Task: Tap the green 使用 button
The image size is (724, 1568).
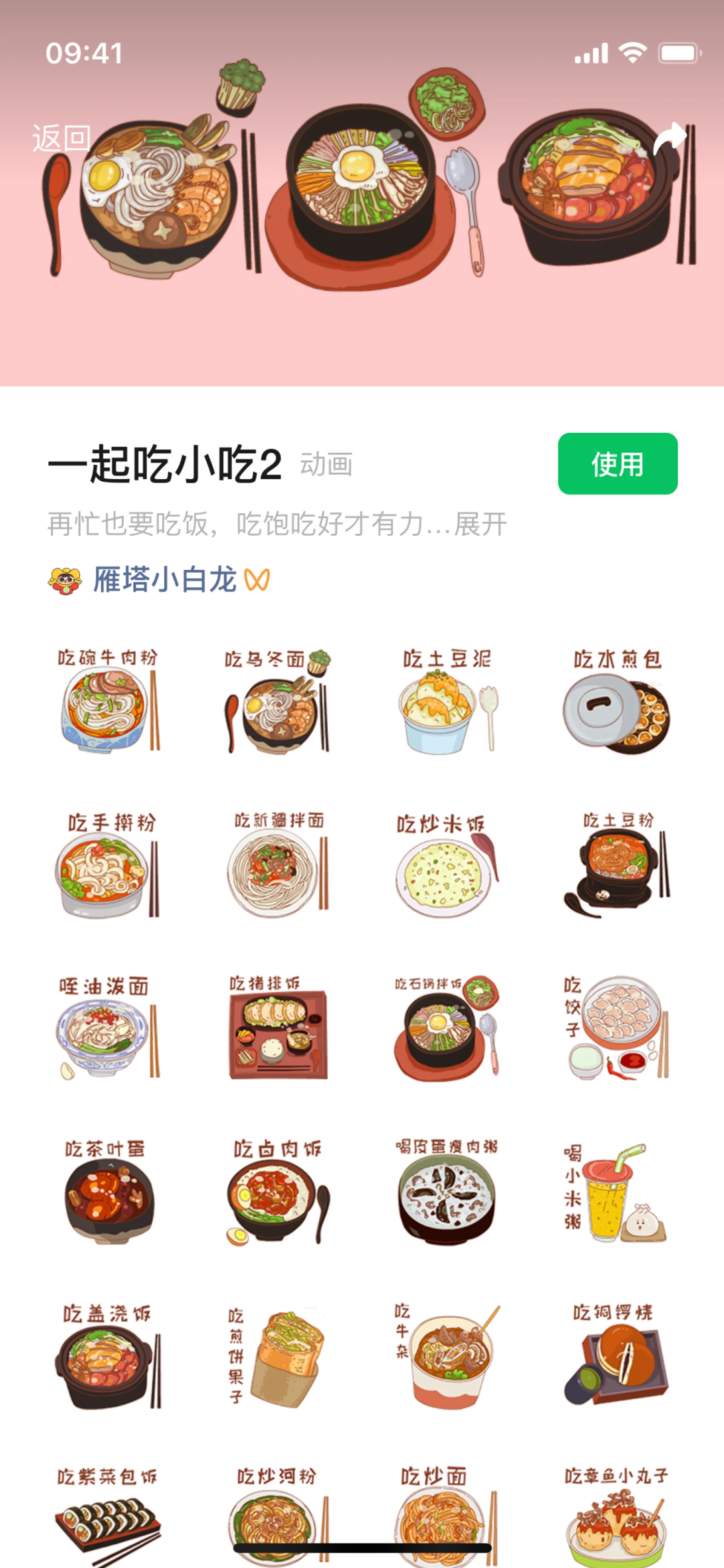Action: (x=617, y=464)
